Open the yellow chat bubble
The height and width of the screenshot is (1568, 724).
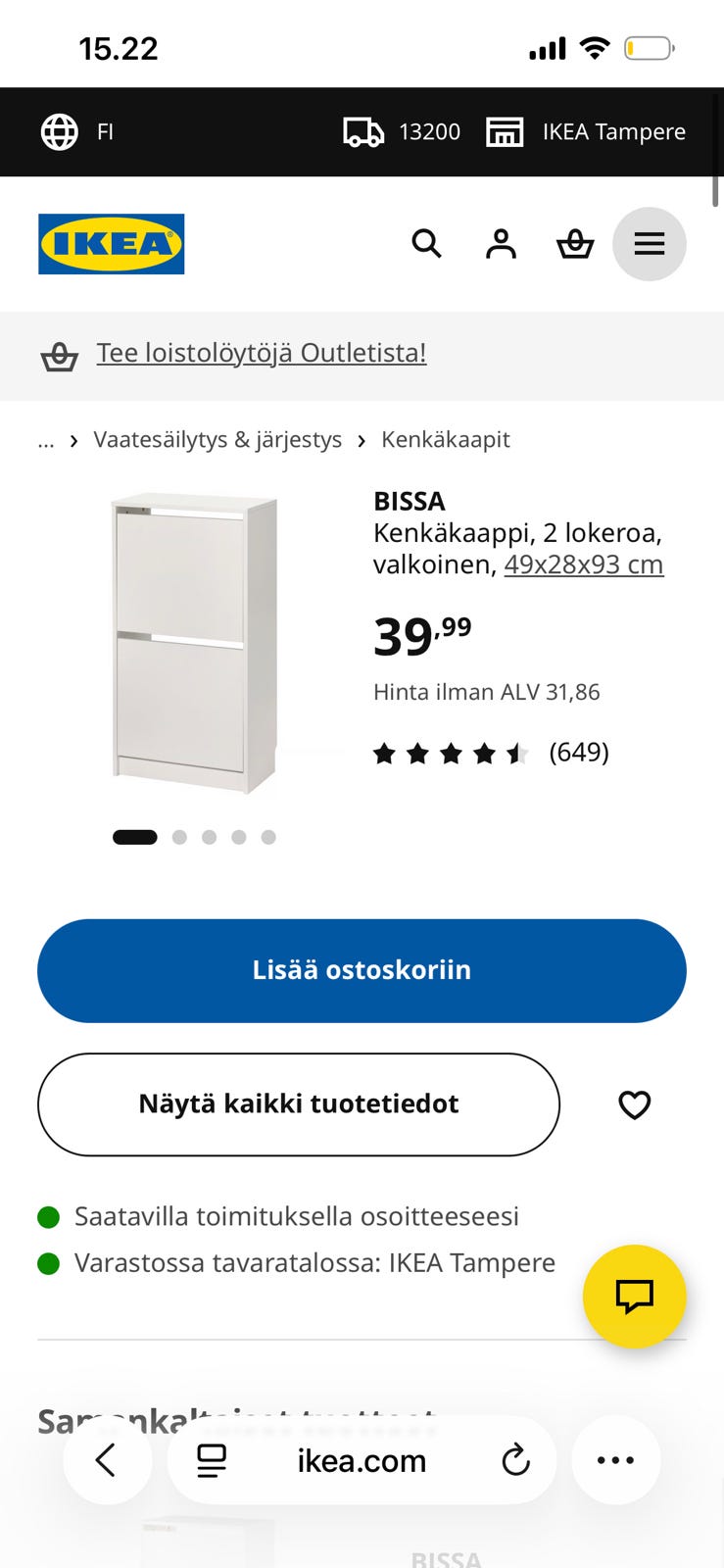click(635, 1297)
